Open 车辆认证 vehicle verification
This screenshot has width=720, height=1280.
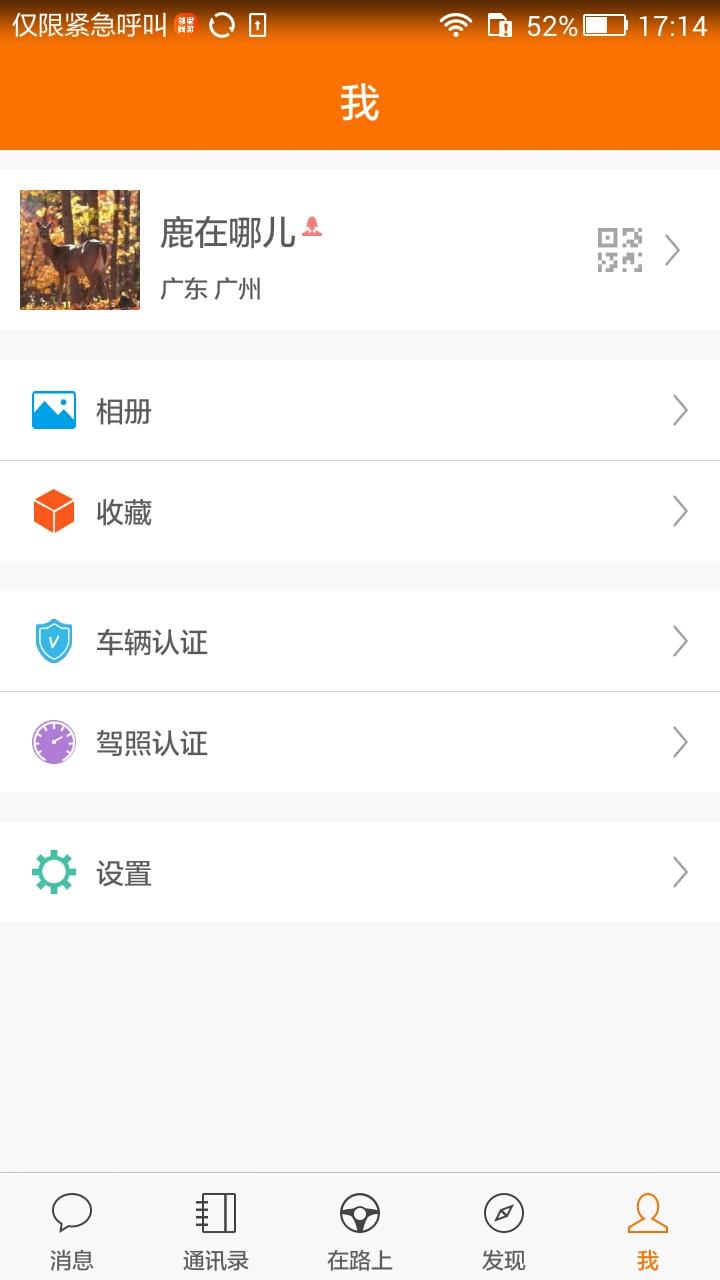click(360, 641)
